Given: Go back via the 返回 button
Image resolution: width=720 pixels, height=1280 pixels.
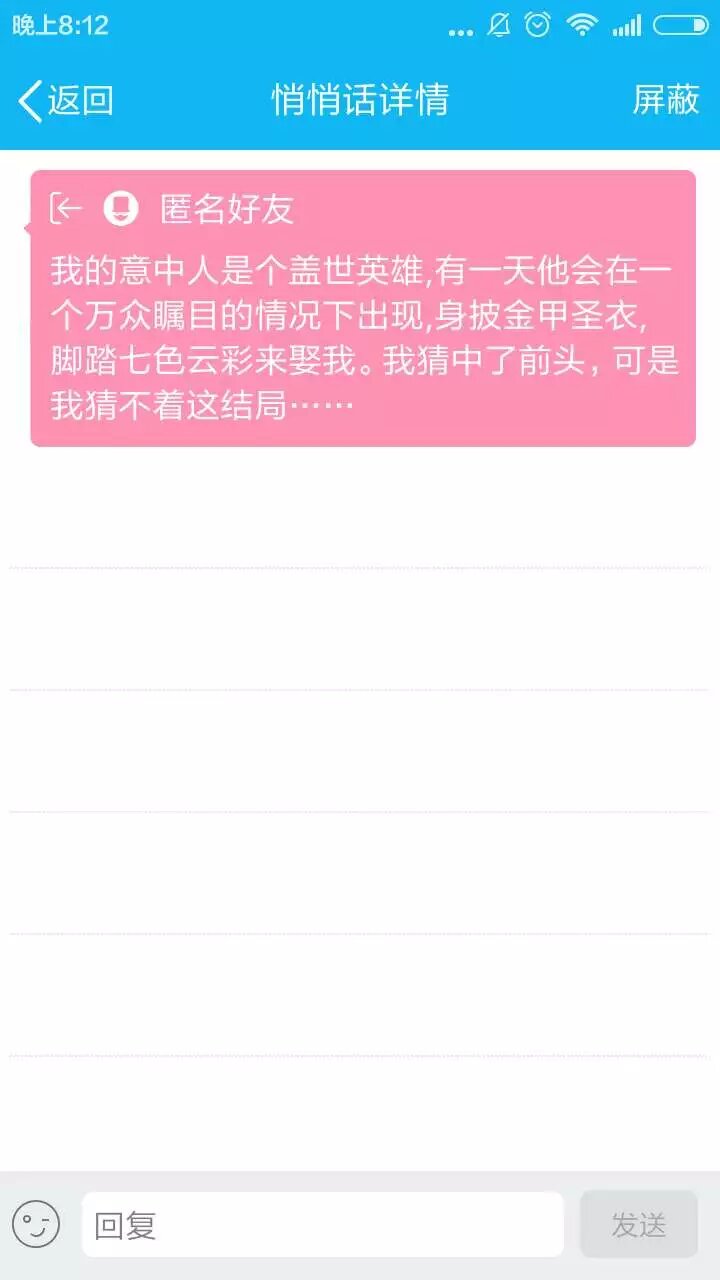Looking at the screenshot, I should [66, 100].
